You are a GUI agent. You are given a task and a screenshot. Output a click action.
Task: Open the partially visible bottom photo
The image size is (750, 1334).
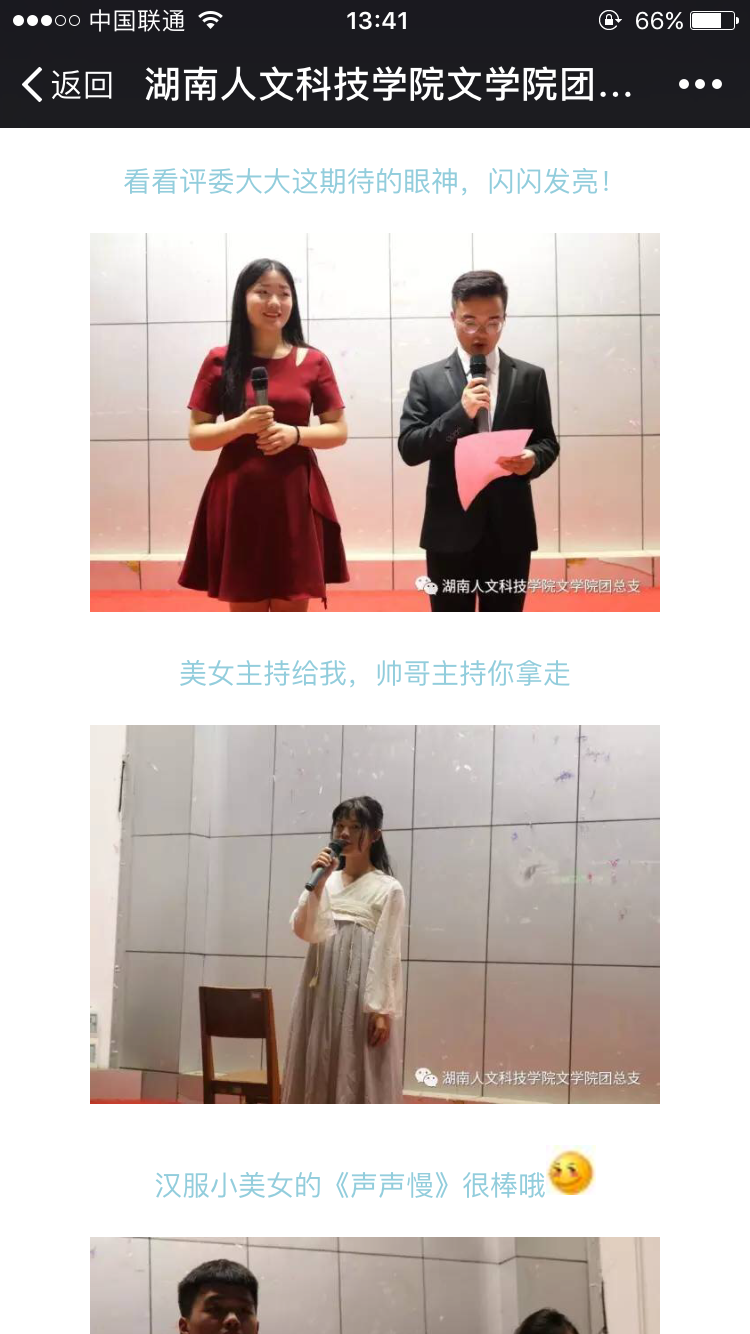click(374, 1286)
